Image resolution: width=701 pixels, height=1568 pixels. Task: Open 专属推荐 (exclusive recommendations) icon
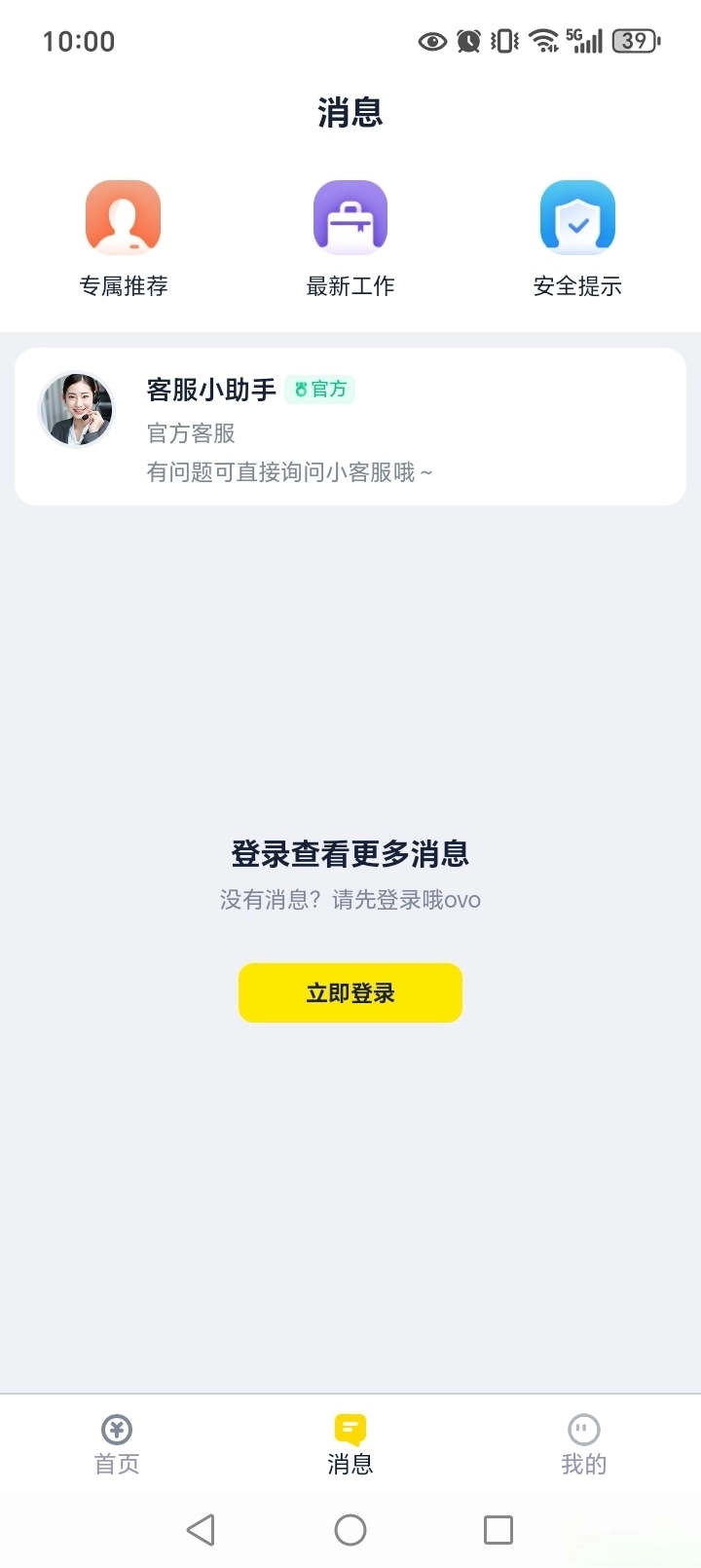pyautogui.click(x=122, y=216)
